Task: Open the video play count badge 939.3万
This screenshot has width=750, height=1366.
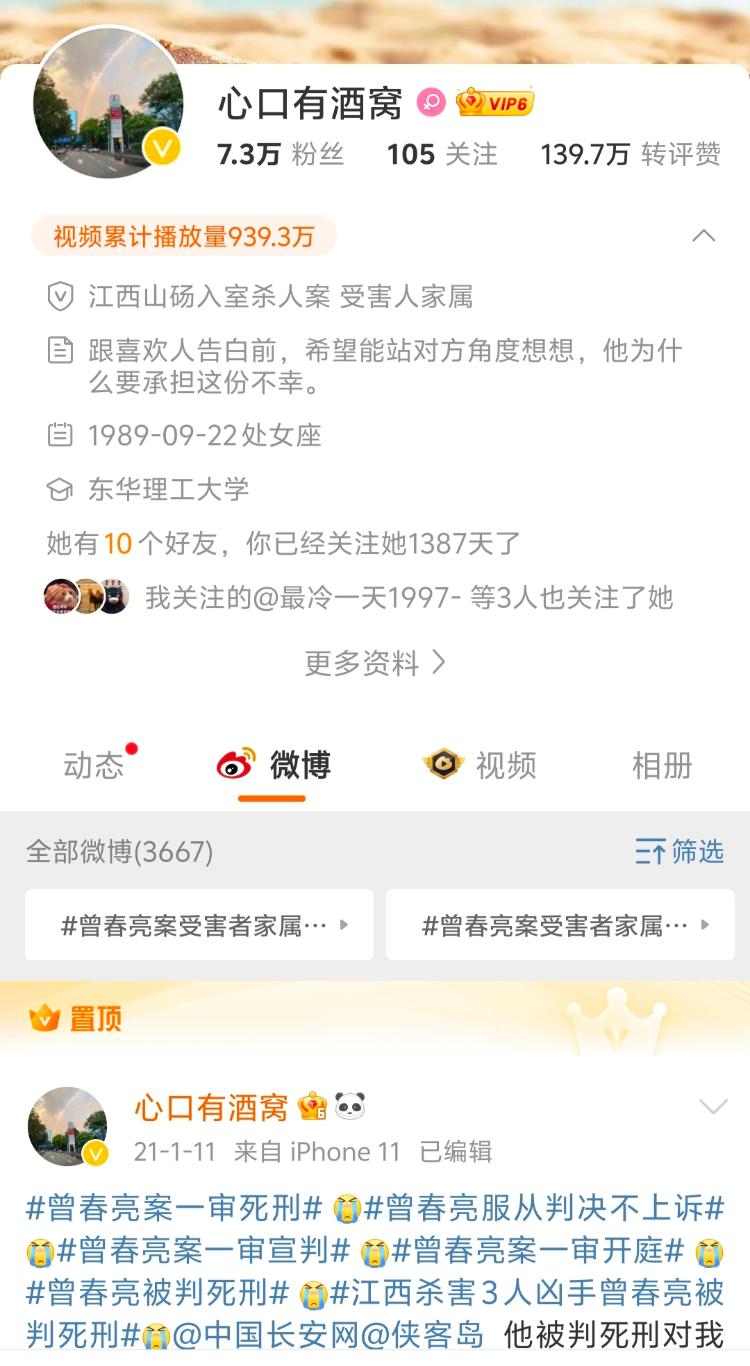Action: 184,236
